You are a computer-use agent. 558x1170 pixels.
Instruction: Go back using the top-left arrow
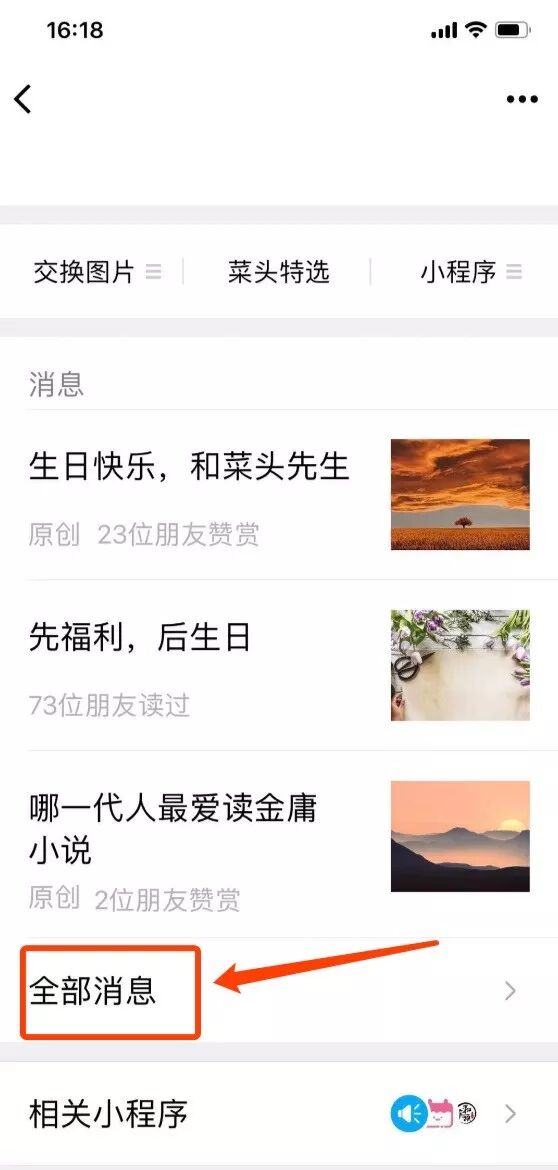23,98
